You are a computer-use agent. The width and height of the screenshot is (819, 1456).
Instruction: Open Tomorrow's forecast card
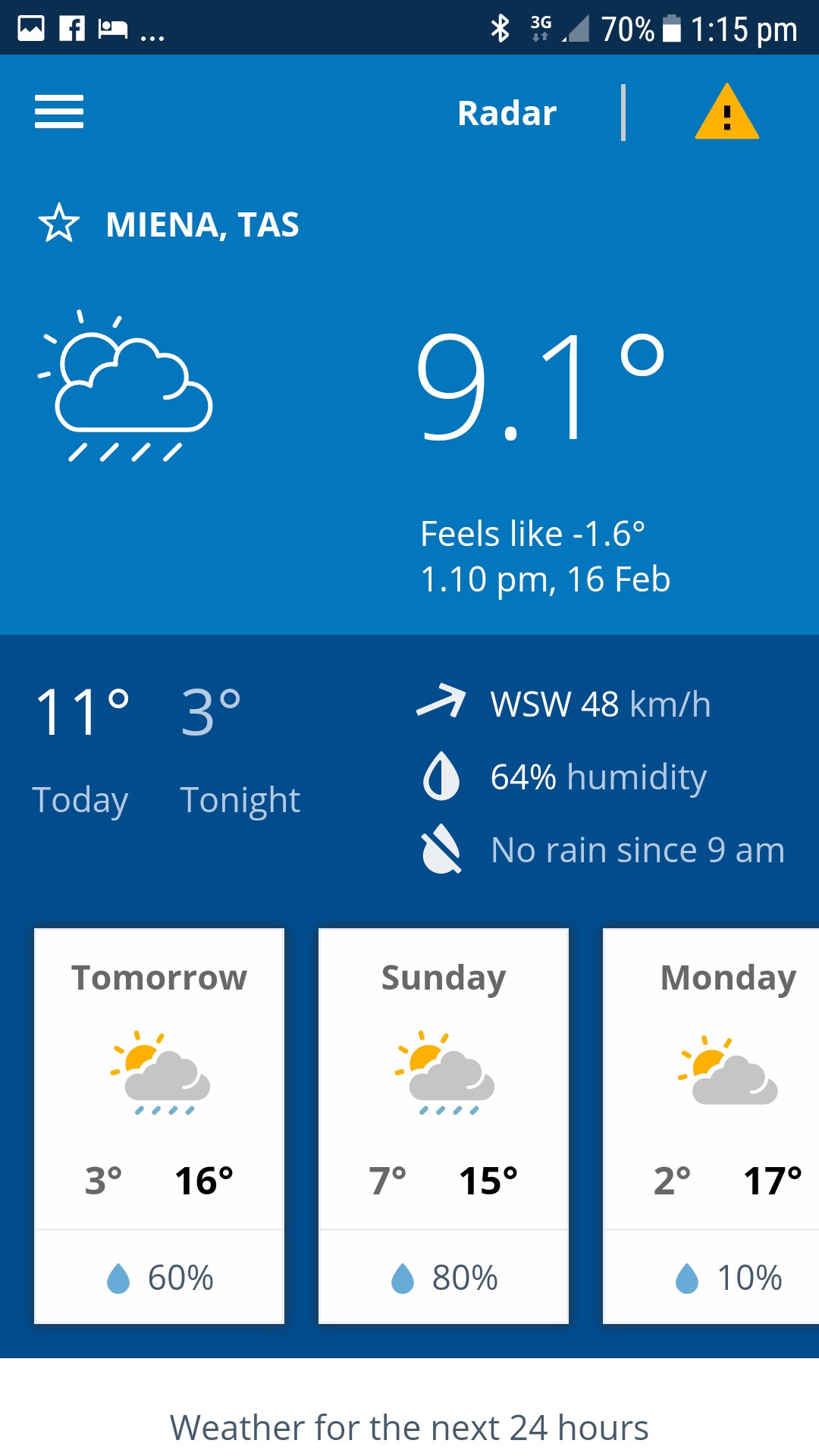159,1125
